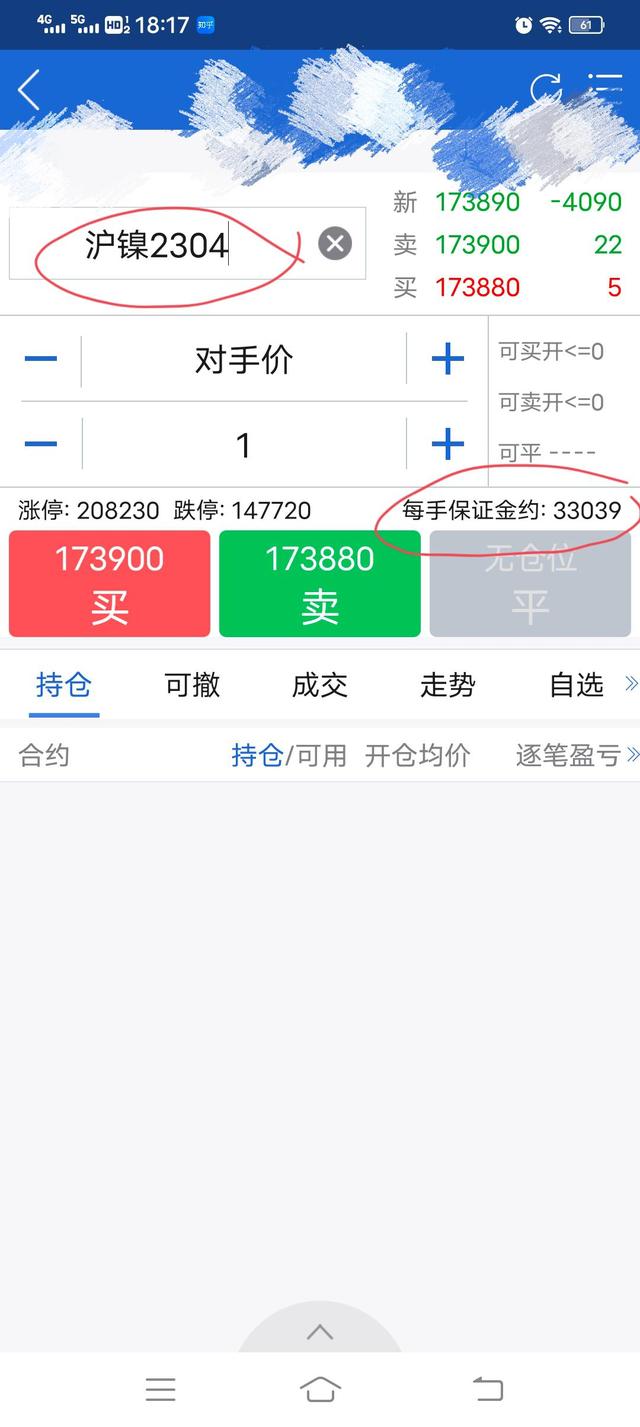Tap the 对手价 price type field
Viewport: 640px width, 1427px height.
click(244, 359)
